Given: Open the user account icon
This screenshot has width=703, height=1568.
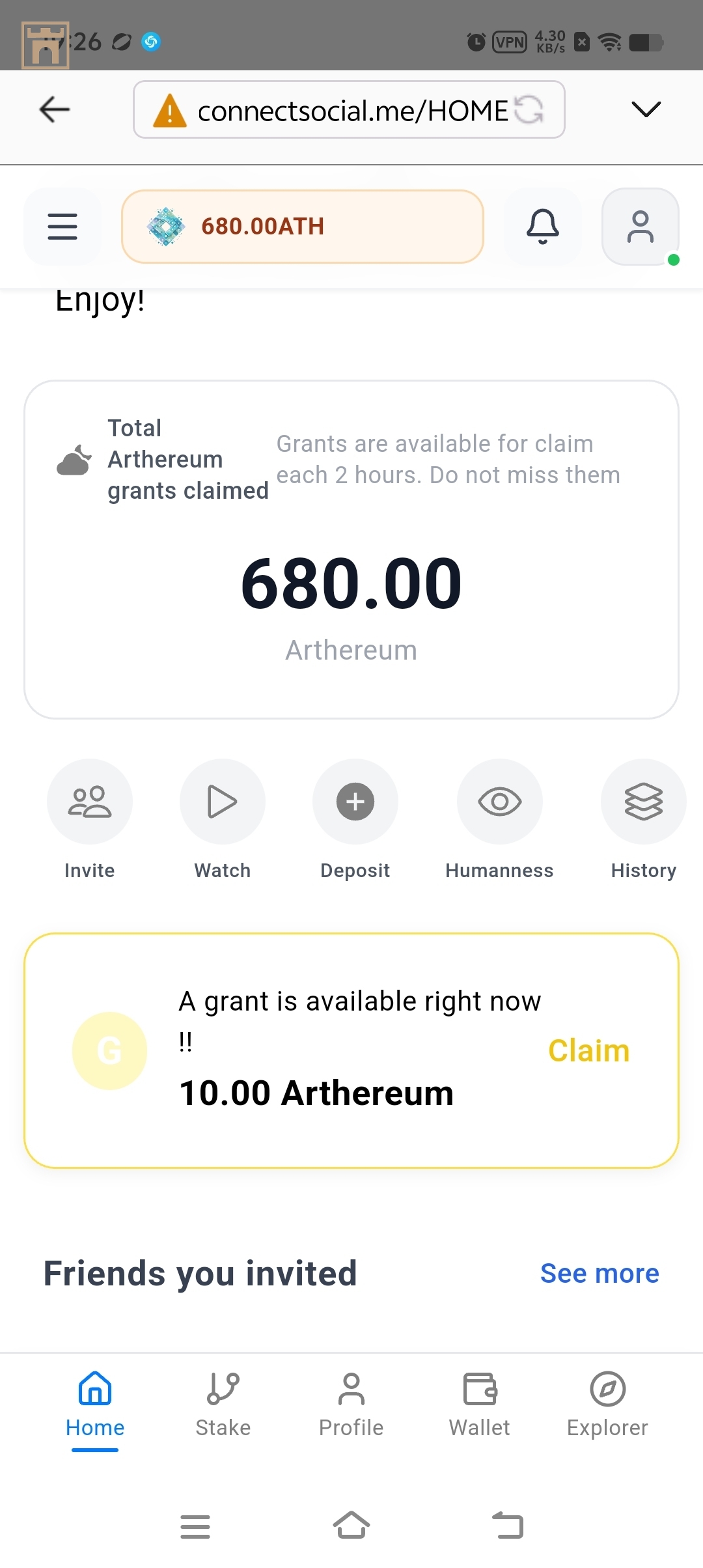Looking at the screenshot, I should click(640, 227).
